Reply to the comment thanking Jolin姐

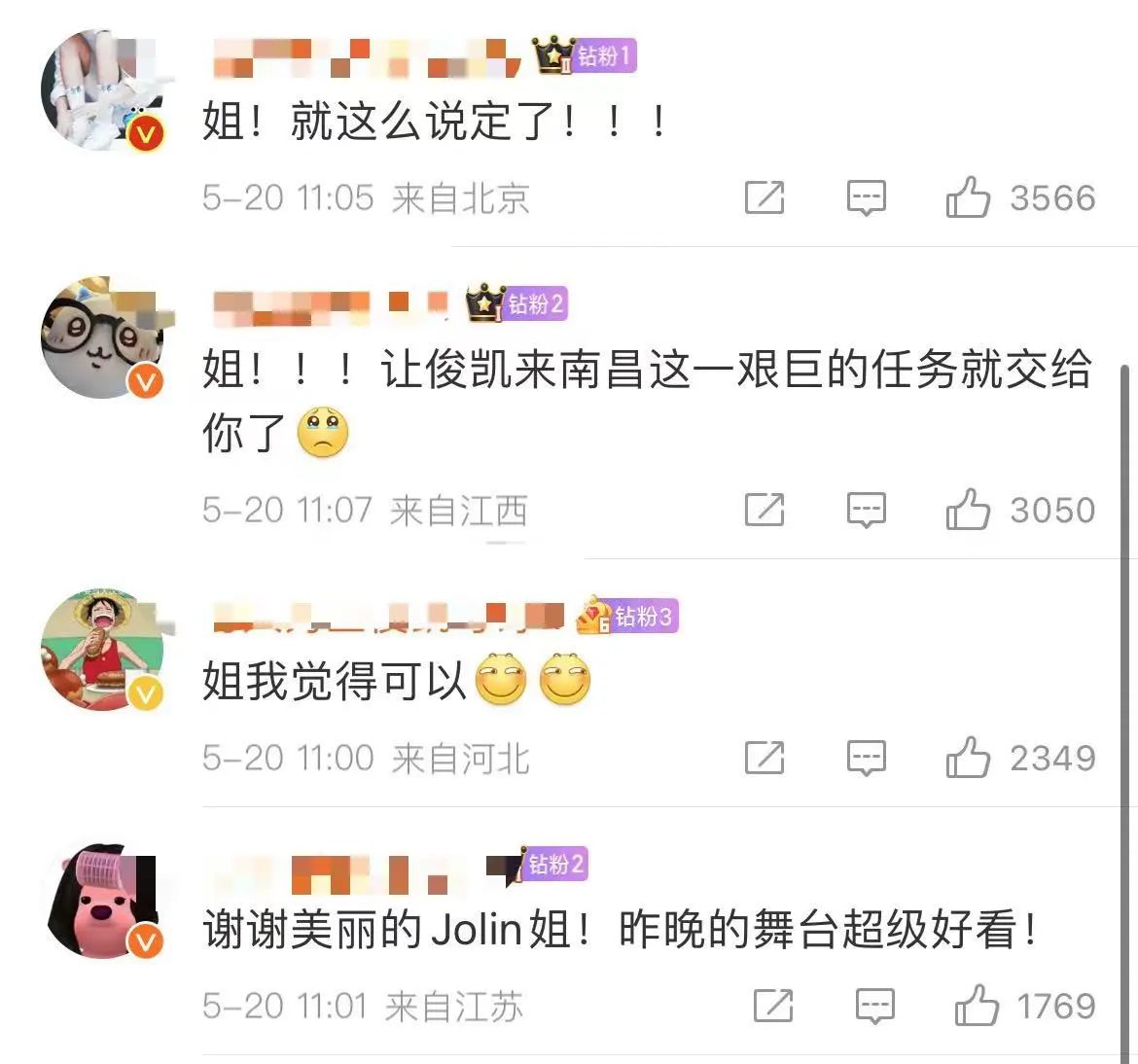(873, 1006)
